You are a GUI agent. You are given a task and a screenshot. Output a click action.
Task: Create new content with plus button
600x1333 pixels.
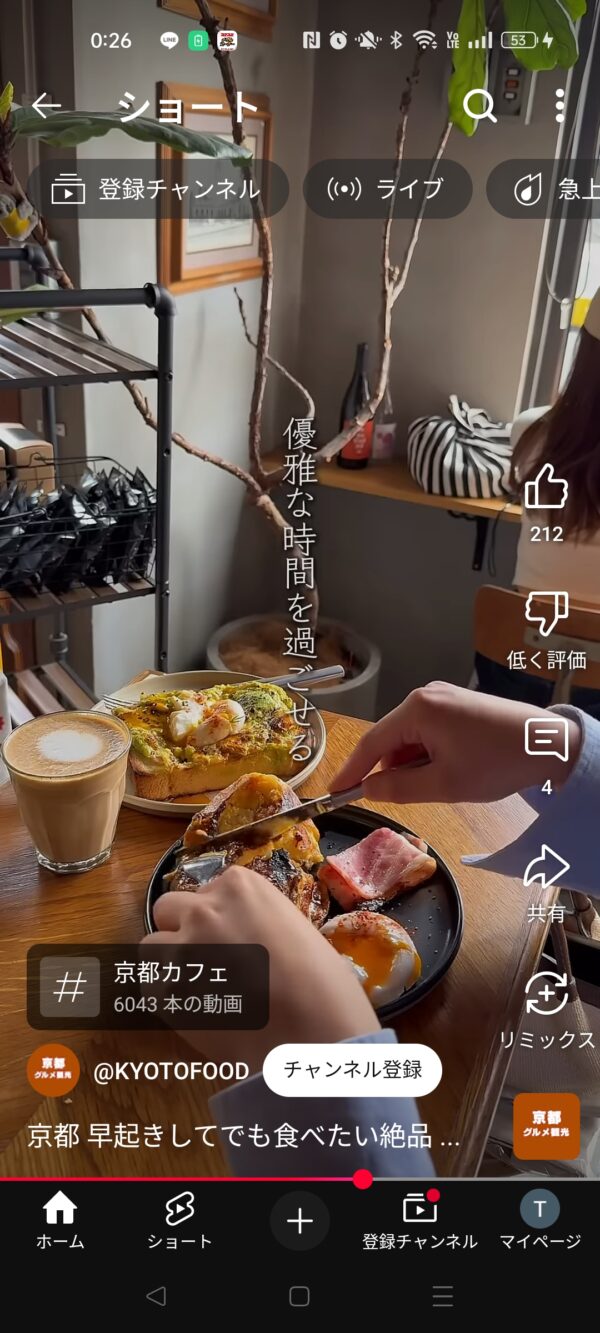[300, 1220]
